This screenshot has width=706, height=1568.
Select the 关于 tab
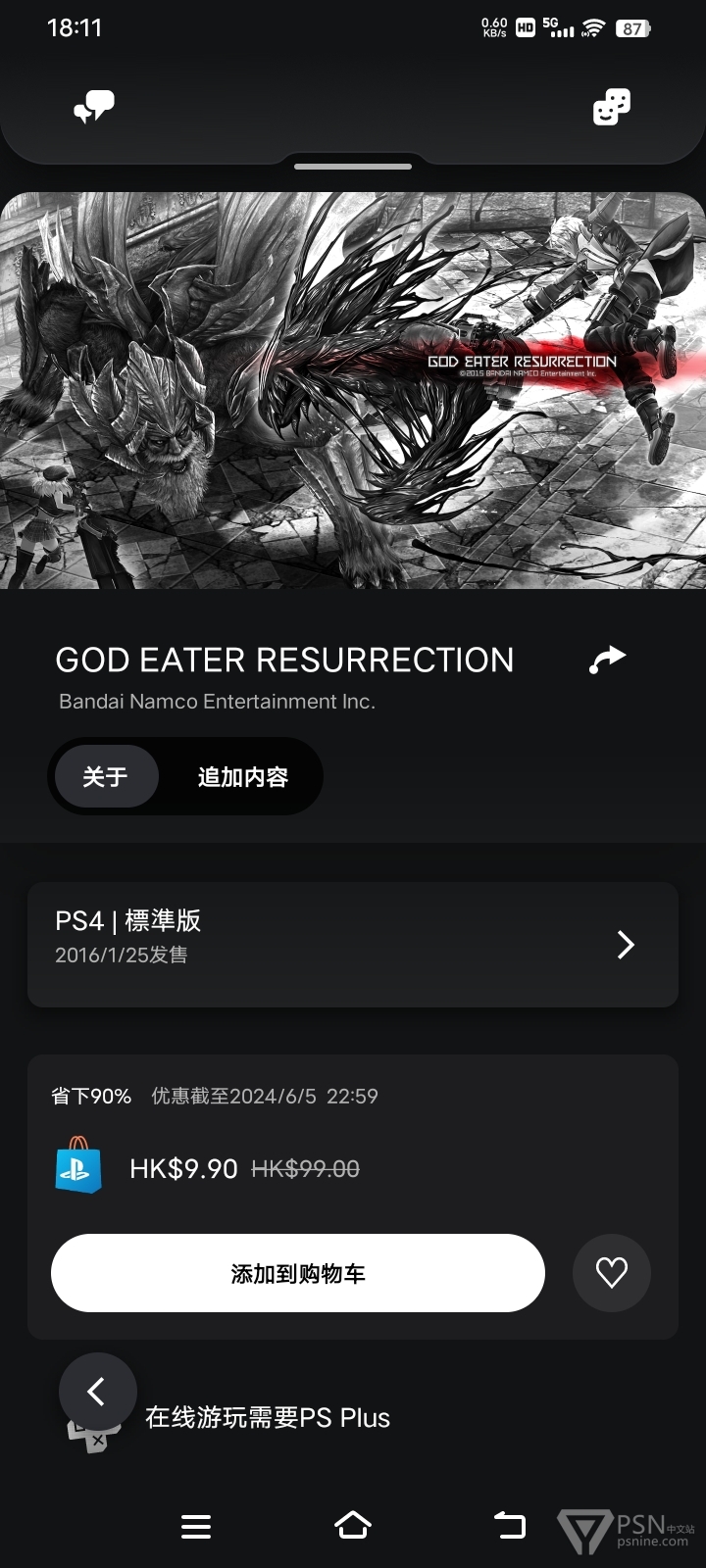[105, 776]
